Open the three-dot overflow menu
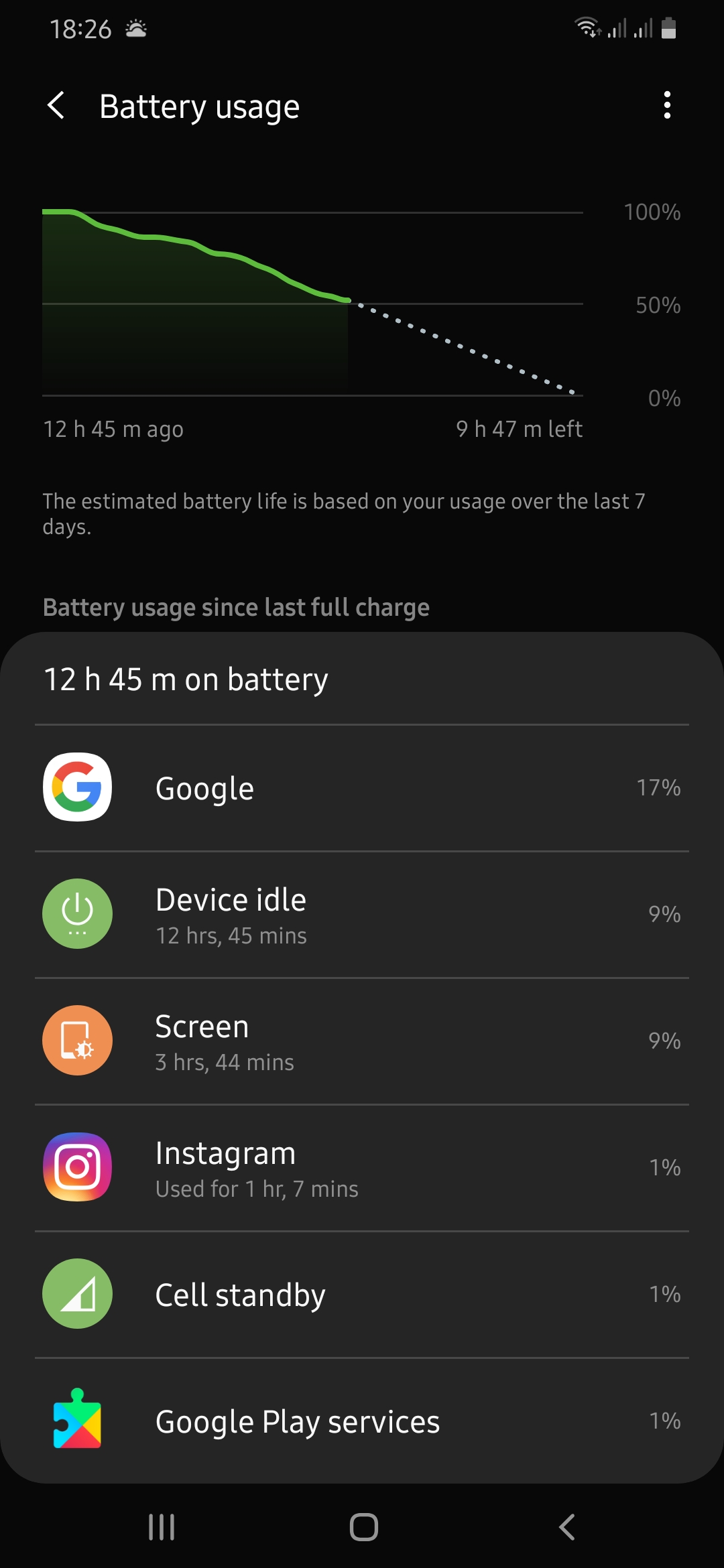The image size is (724, 1568). (666, 105)
